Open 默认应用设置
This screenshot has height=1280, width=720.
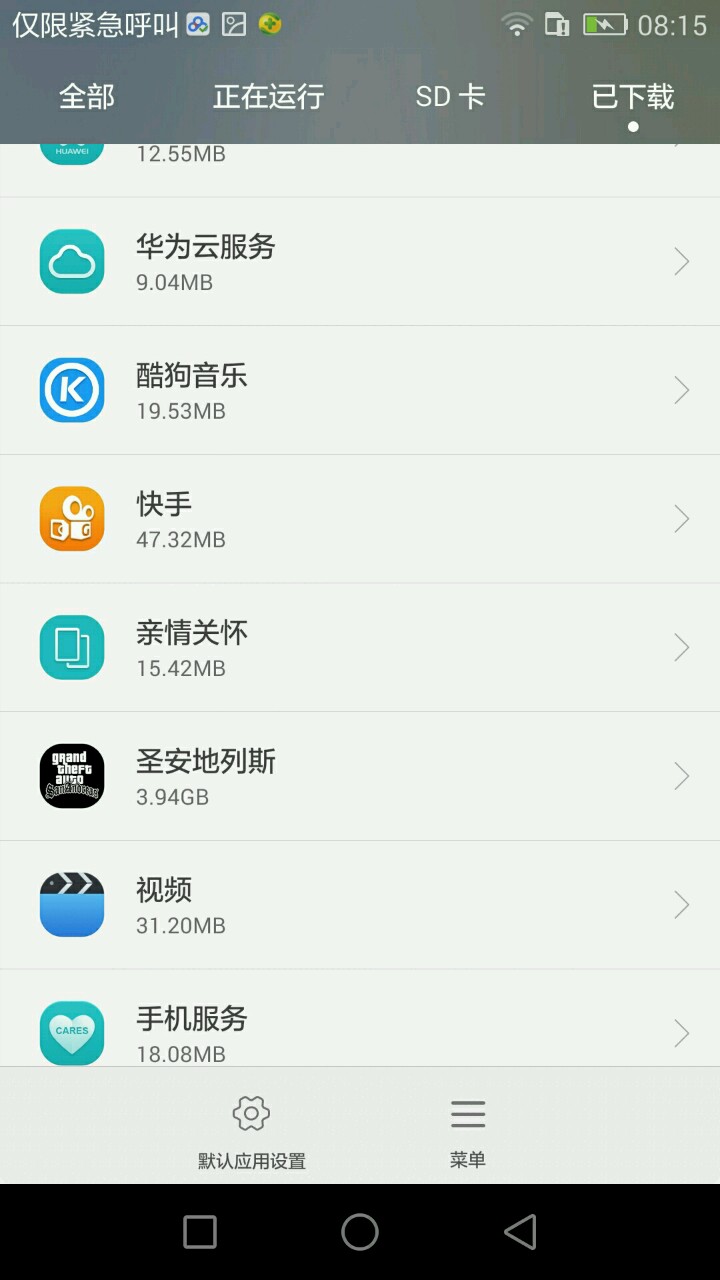point(252,1131)
